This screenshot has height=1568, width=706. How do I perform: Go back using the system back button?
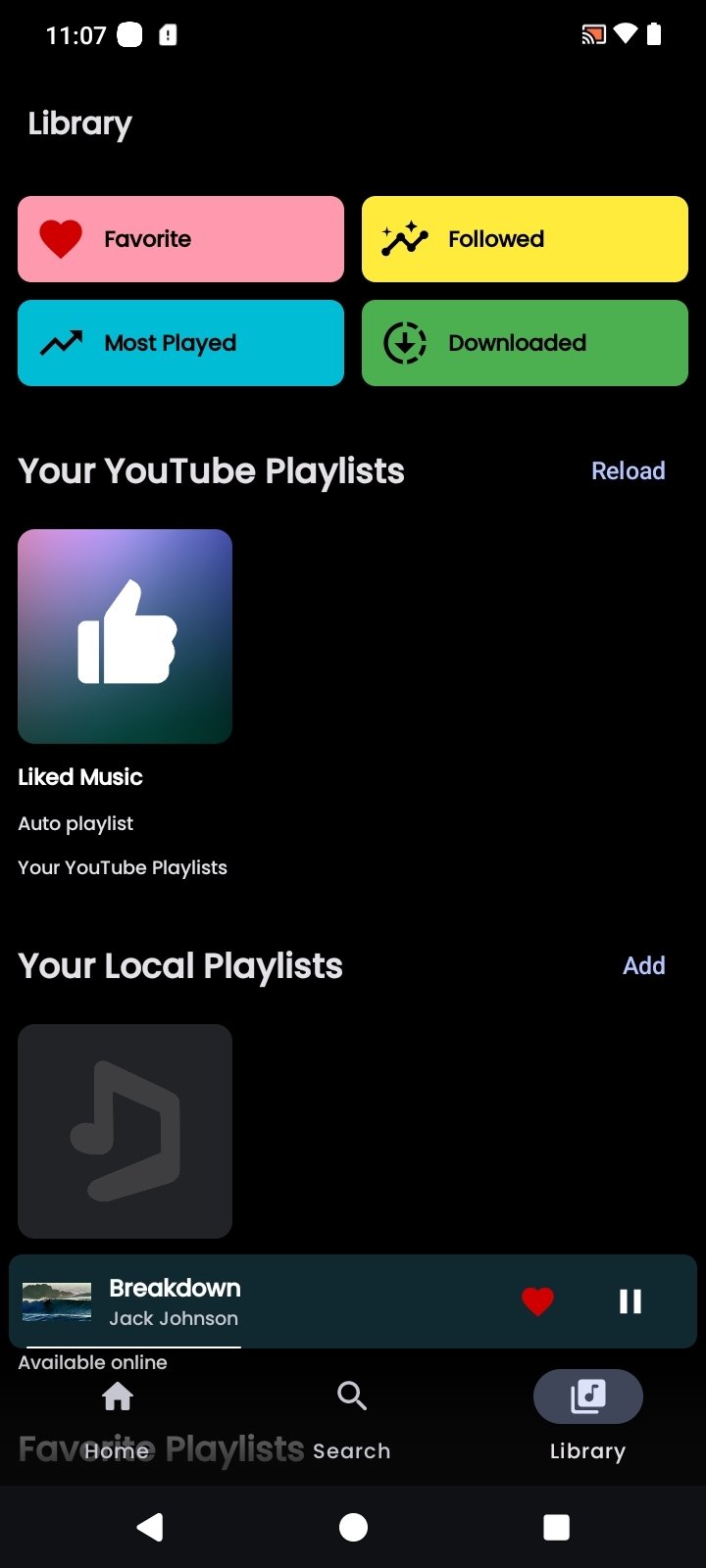[x=149, y=1527]
